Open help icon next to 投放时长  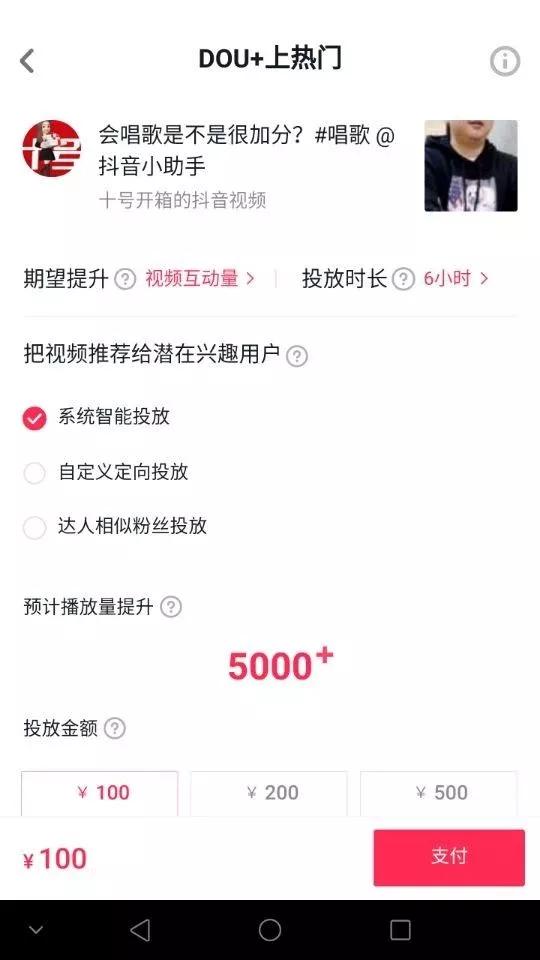tap(403, 280)
